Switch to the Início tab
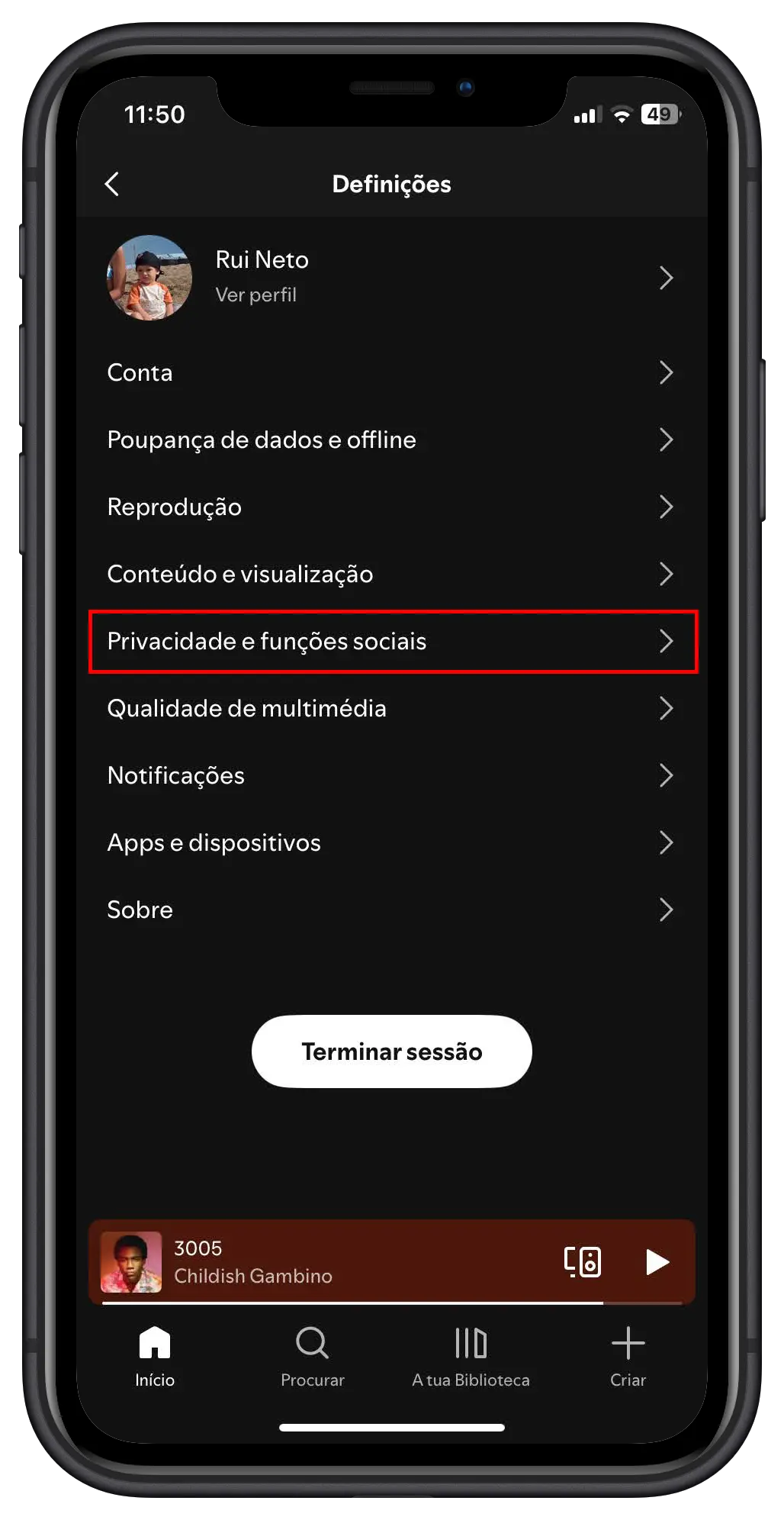Viewport: 784px width, 1520px height. click(x=155, y=1357)
